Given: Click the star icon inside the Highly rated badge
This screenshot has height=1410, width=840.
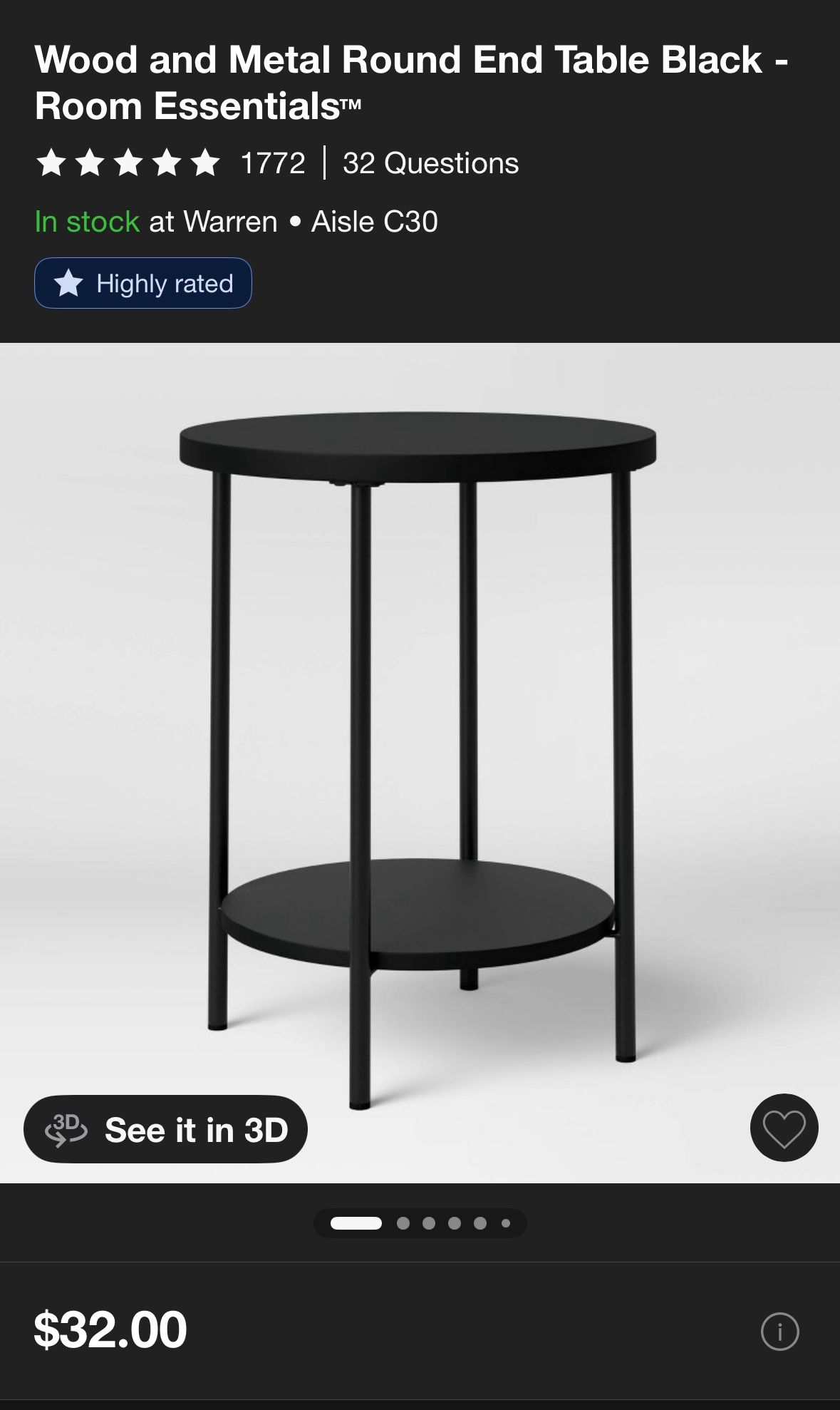Looking at the screenshot, I should pyautogui.click(x=67, y=282).
